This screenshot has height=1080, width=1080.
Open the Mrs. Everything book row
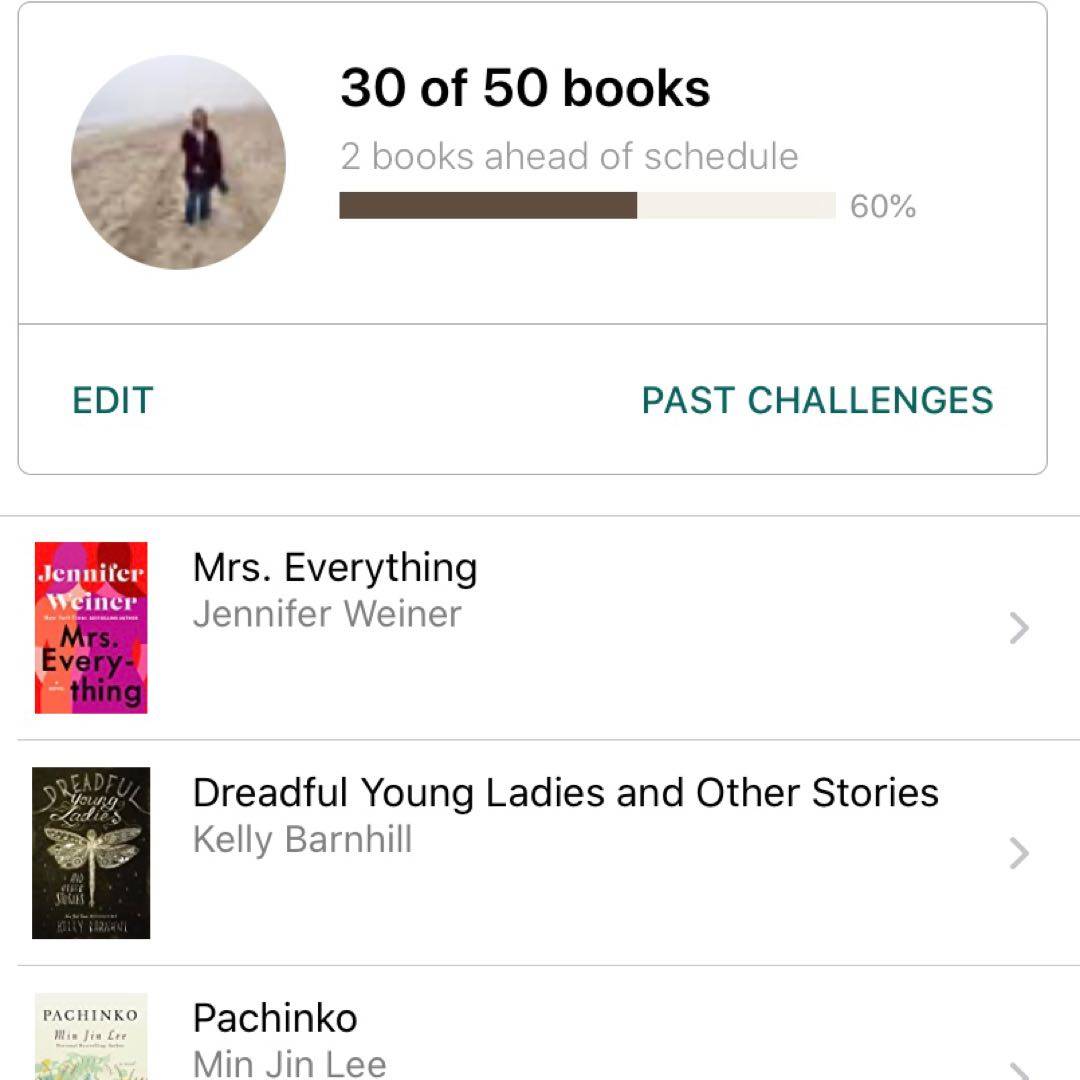coord(540,628)
